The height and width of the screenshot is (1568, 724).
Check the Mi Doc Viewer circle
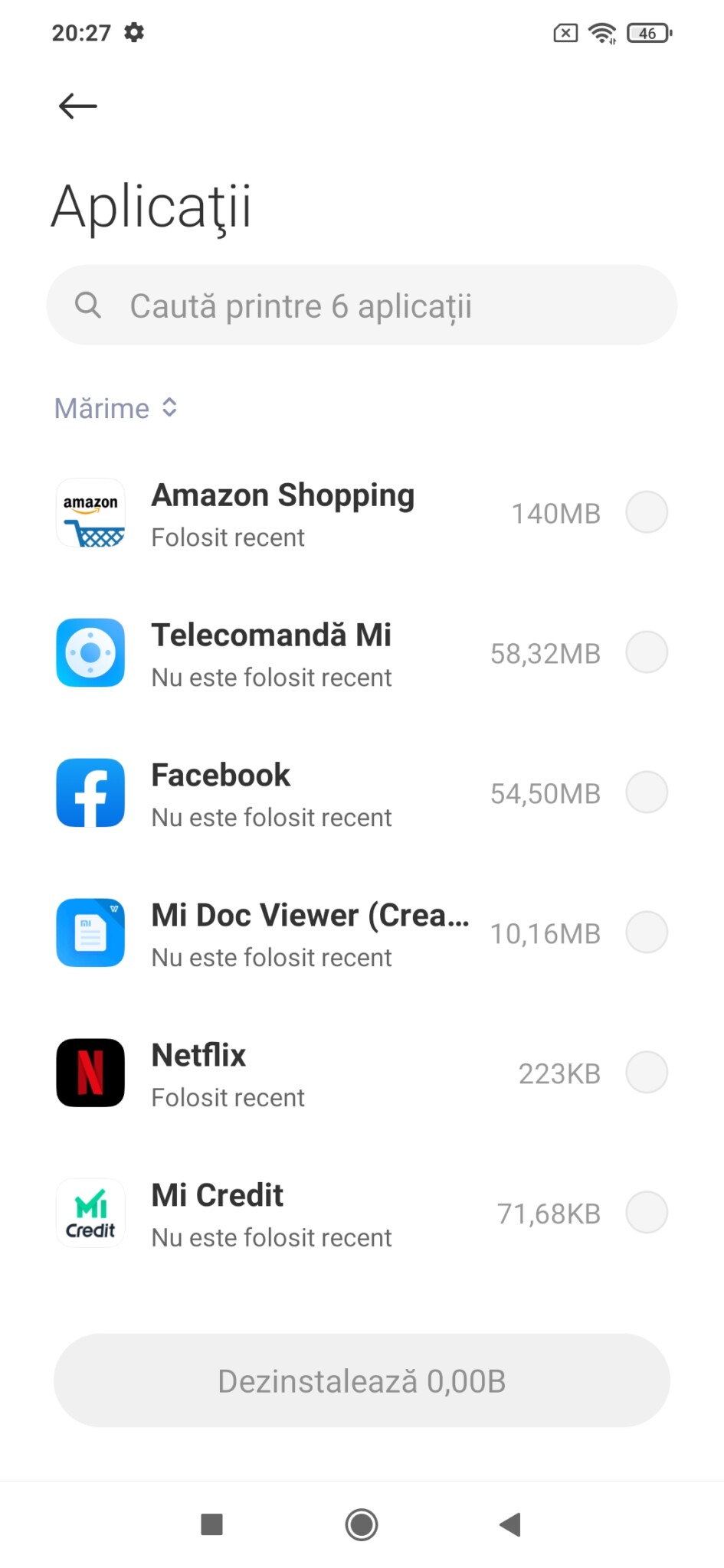click(x=647, y=933)
